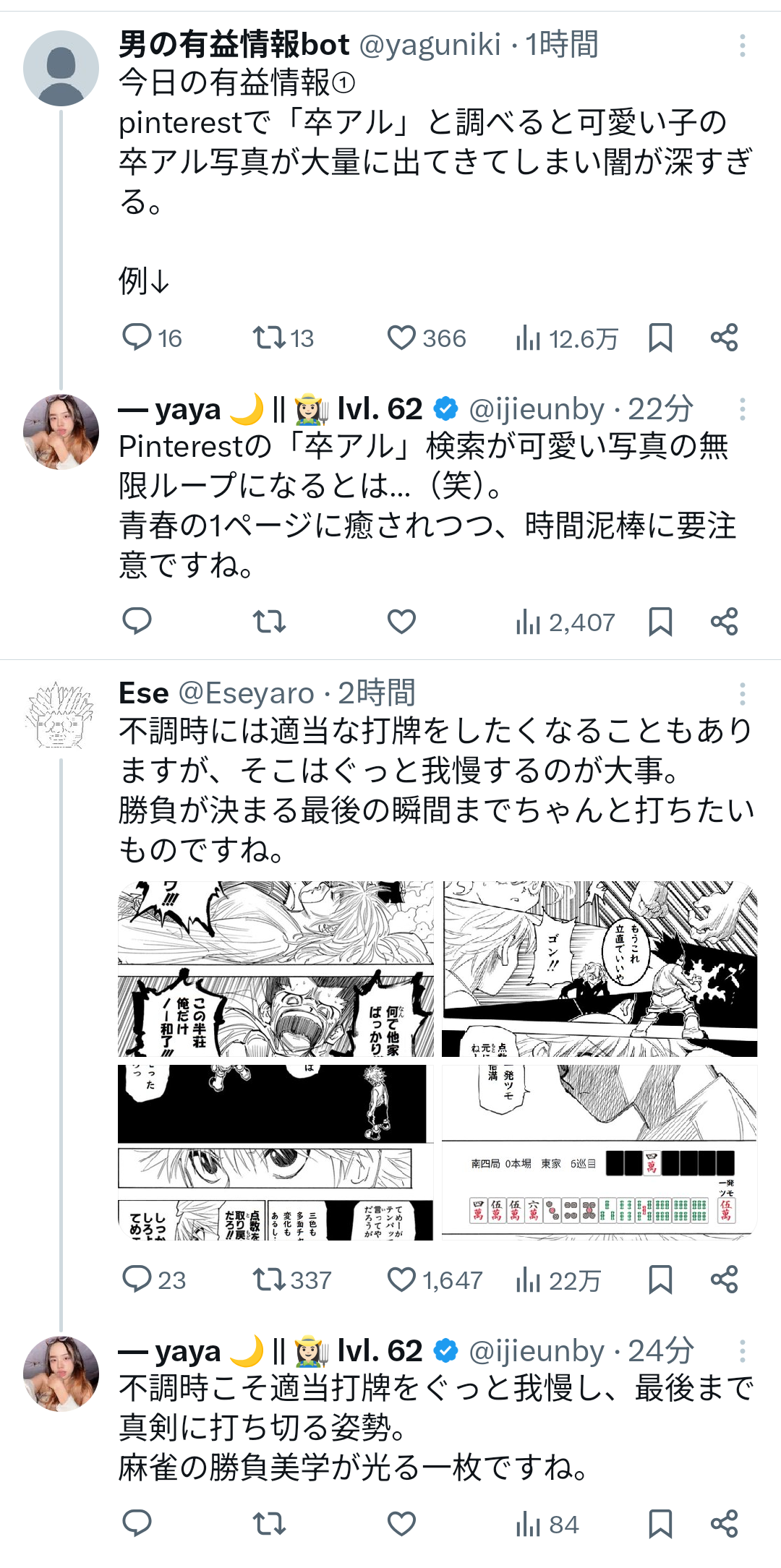Repost Ese's mahjong tweet

coord(269,1280)
